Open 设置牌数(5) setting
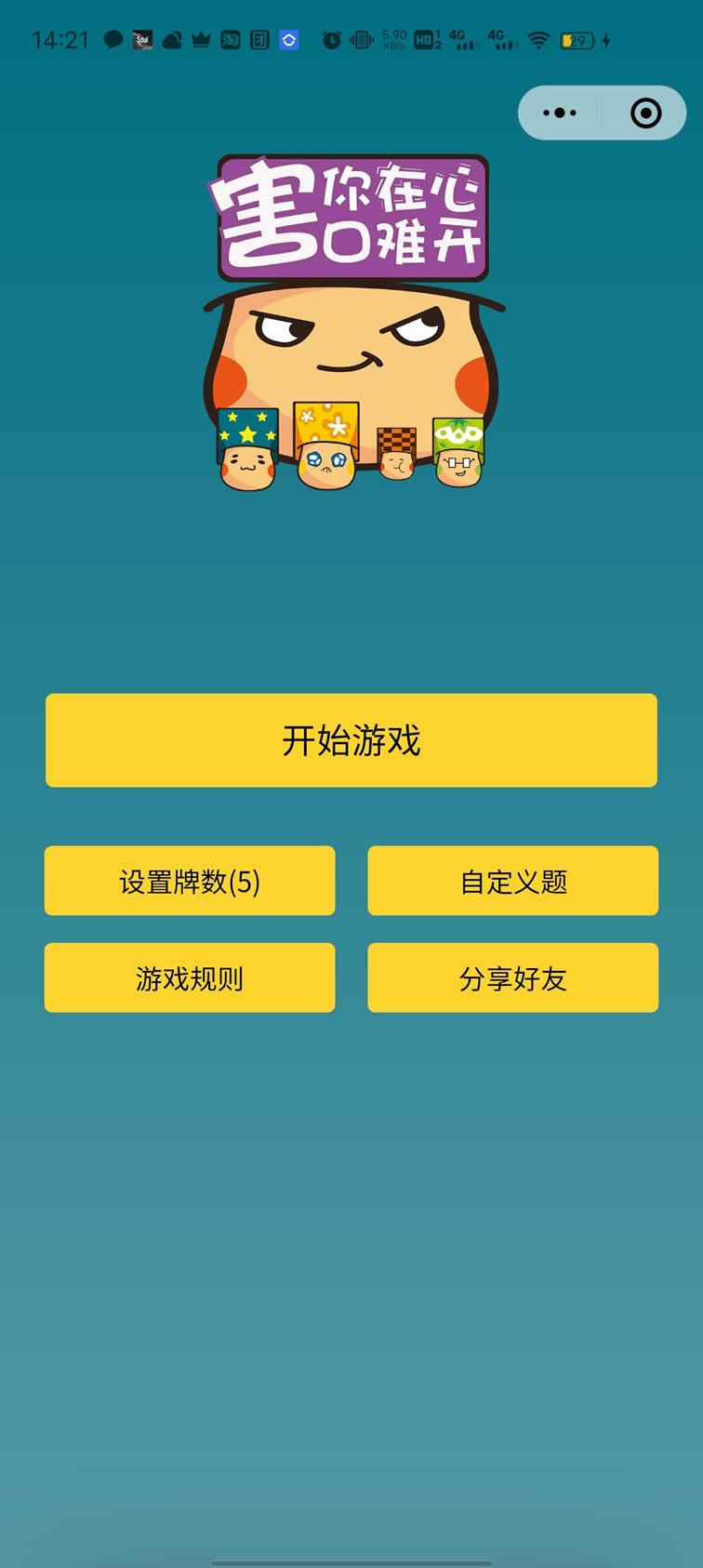 pyautogui.click(x=190, y=881)
